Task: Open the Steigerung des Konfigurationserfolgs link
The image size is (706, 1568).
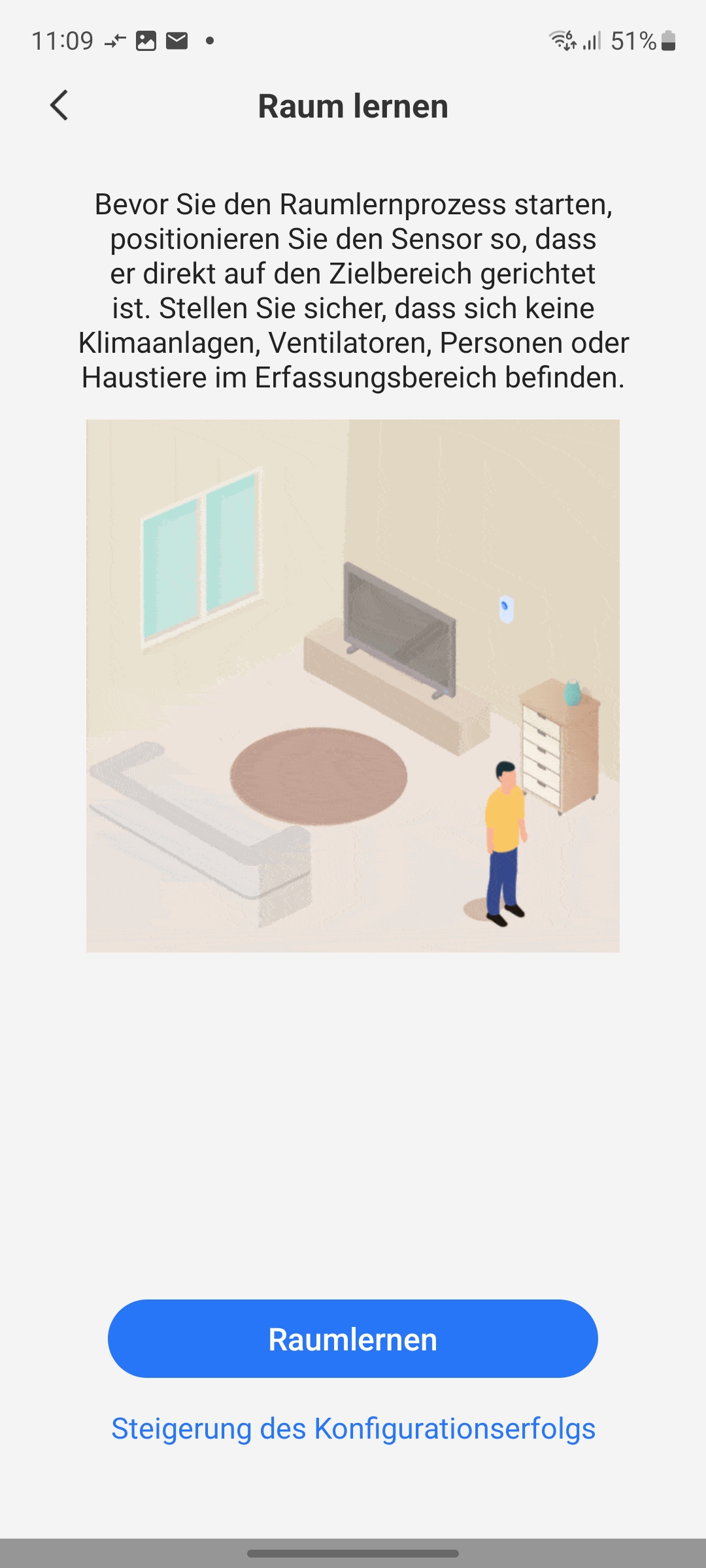Action: 353,1428
